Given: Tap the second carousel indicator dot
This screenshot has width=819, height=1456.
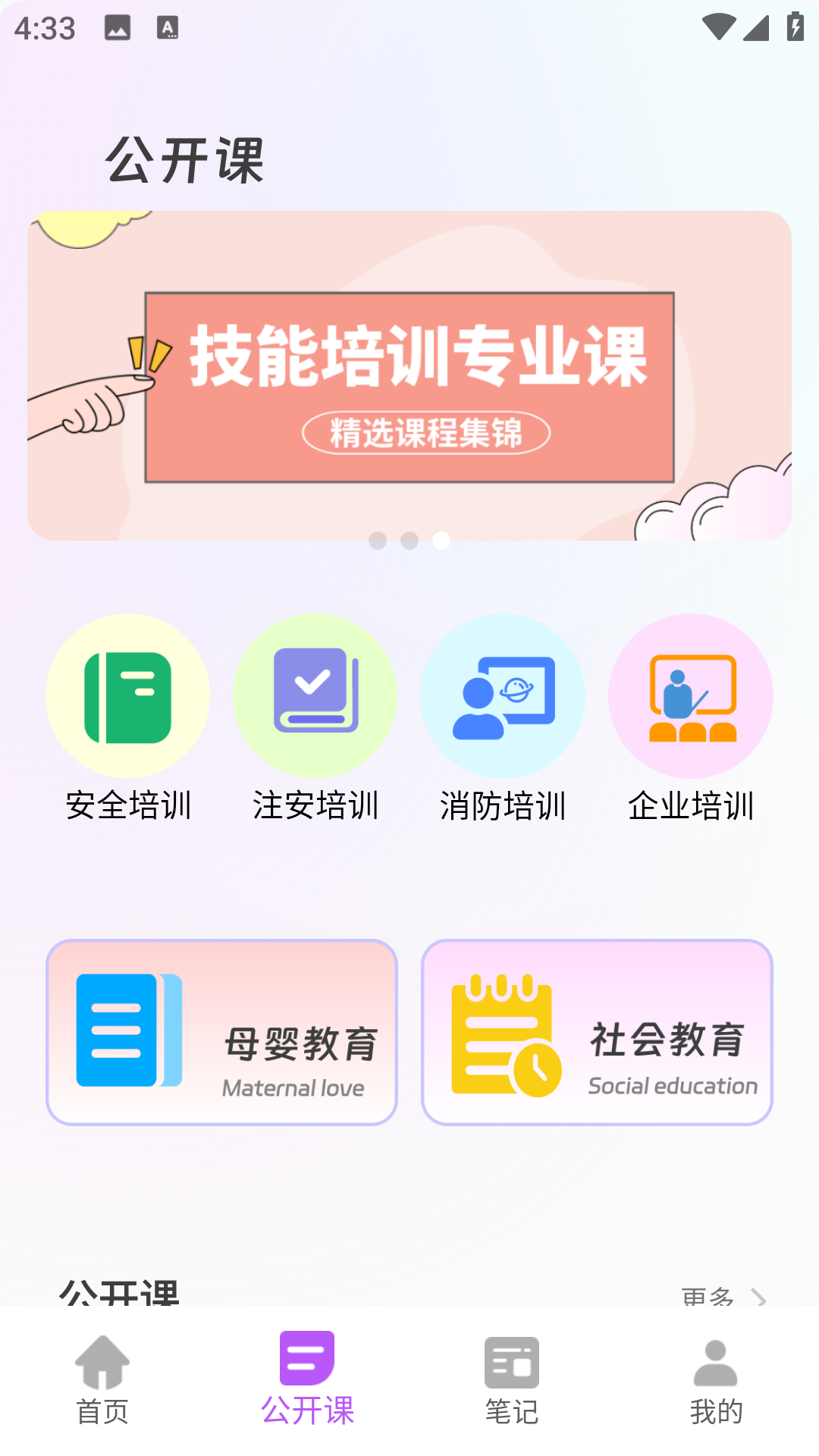Looking at the screenshot, I should [x=409, y=542].
